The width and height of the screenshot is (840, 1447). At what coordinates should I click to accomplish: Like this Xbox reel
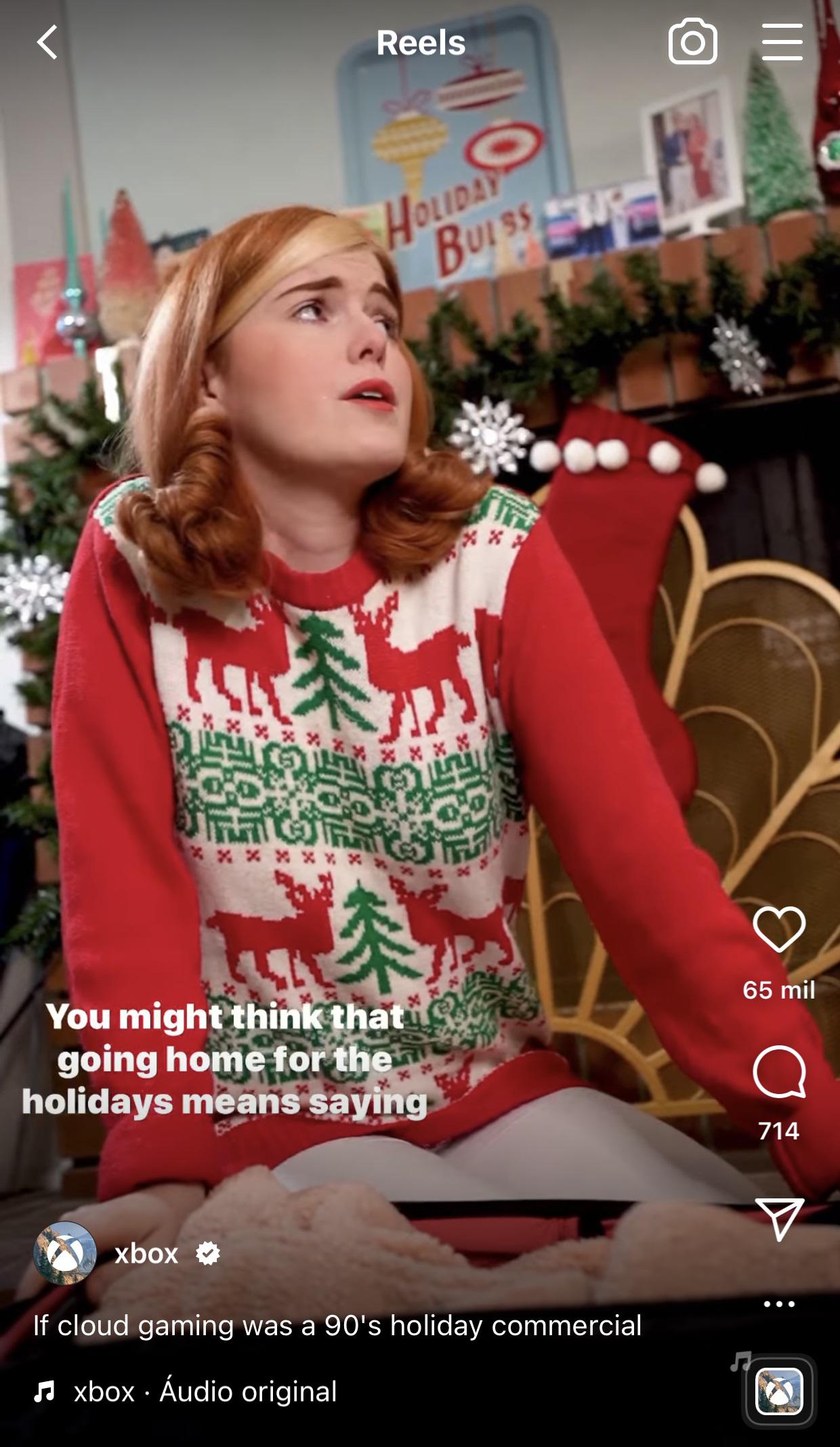pyautogui.click(x=779, y=929)
